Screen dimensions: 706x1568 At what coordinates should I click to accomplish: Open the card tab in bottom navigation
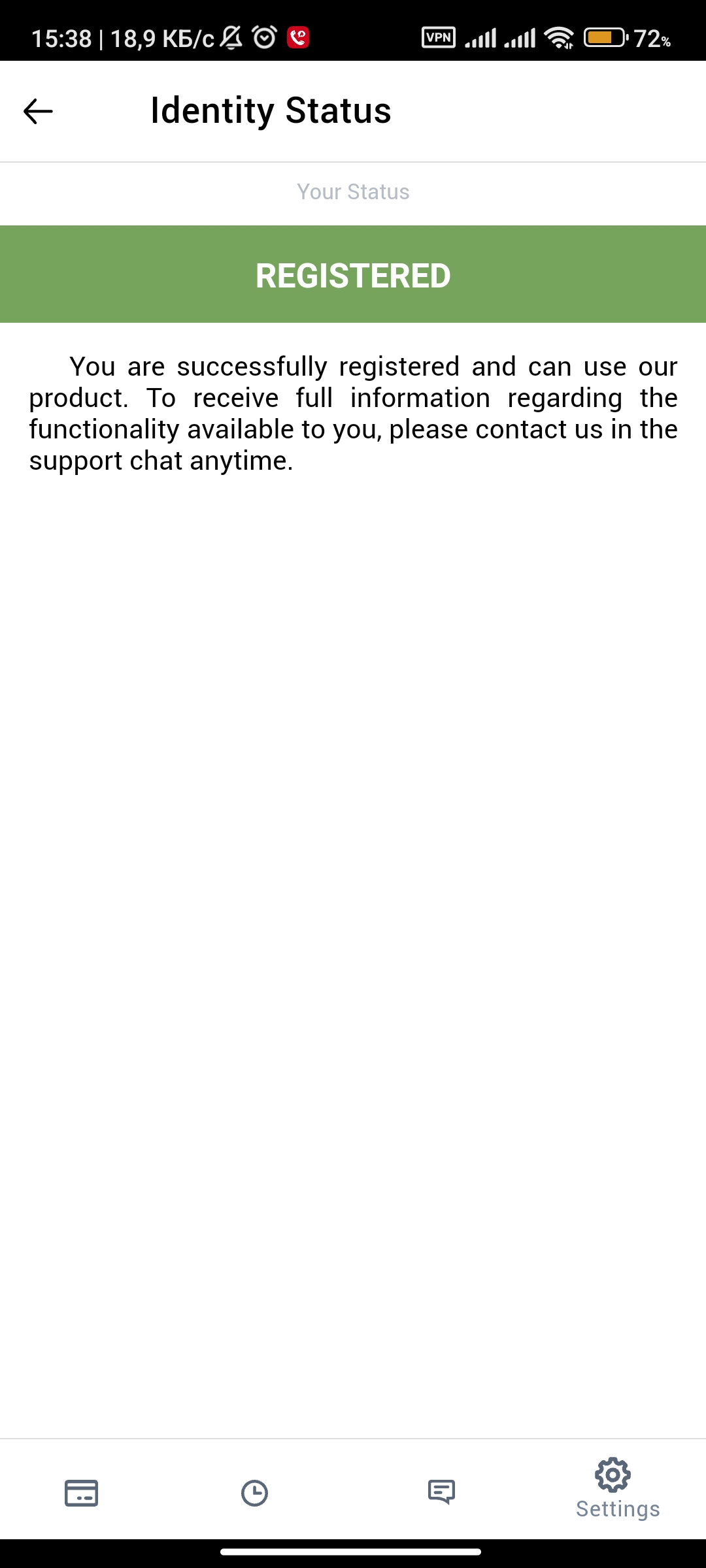[82, 1493]
